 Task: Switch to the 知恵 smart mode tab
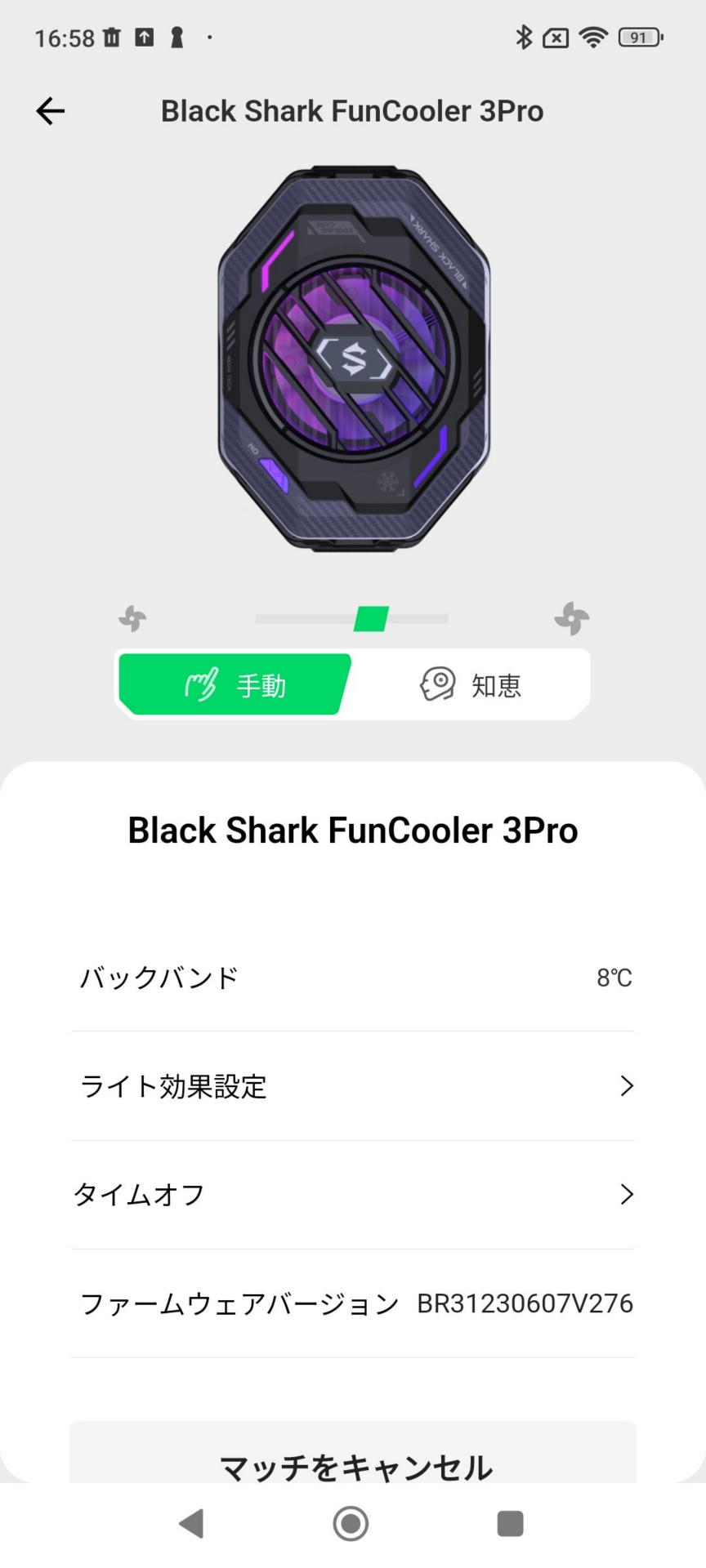tap(471, 684)
